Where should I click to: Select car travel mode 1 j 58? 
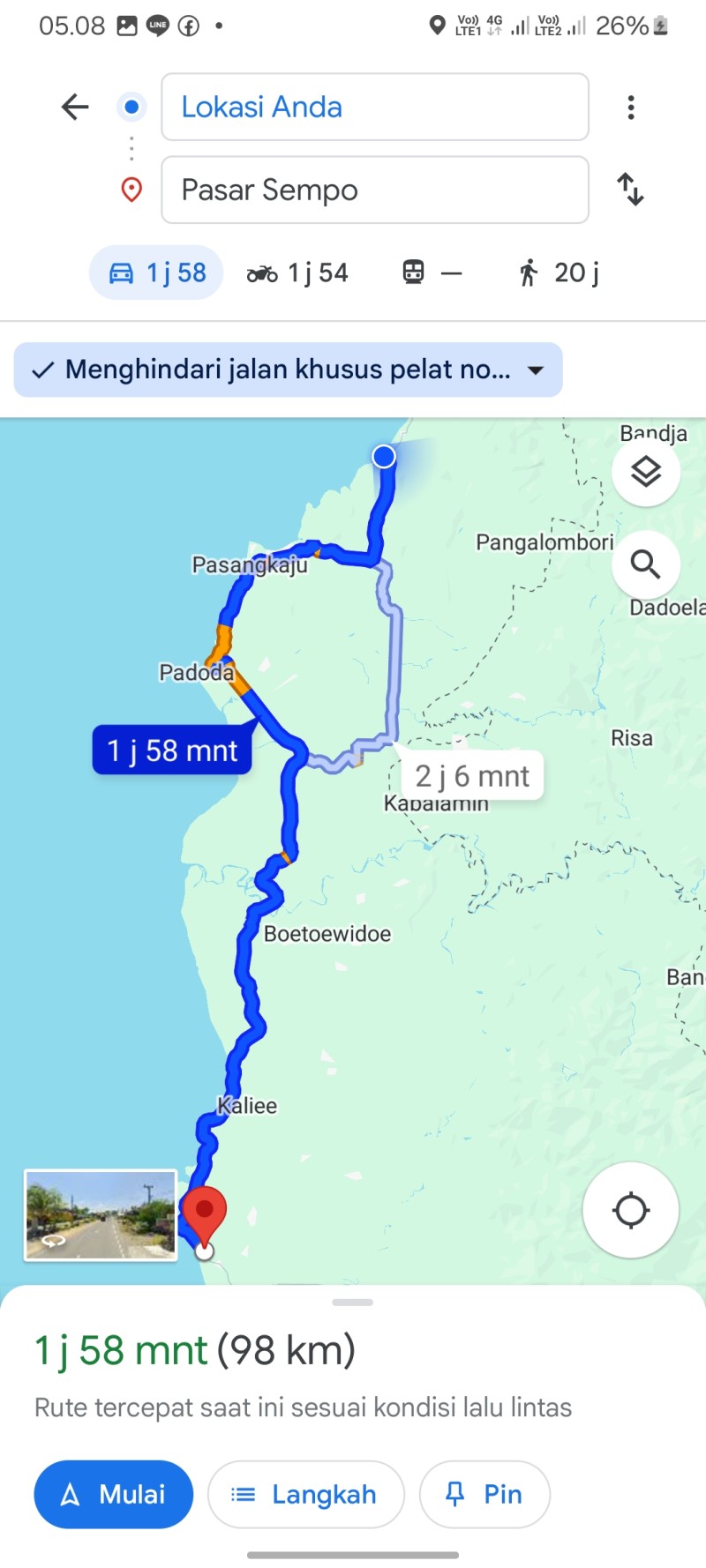point(156,273)
